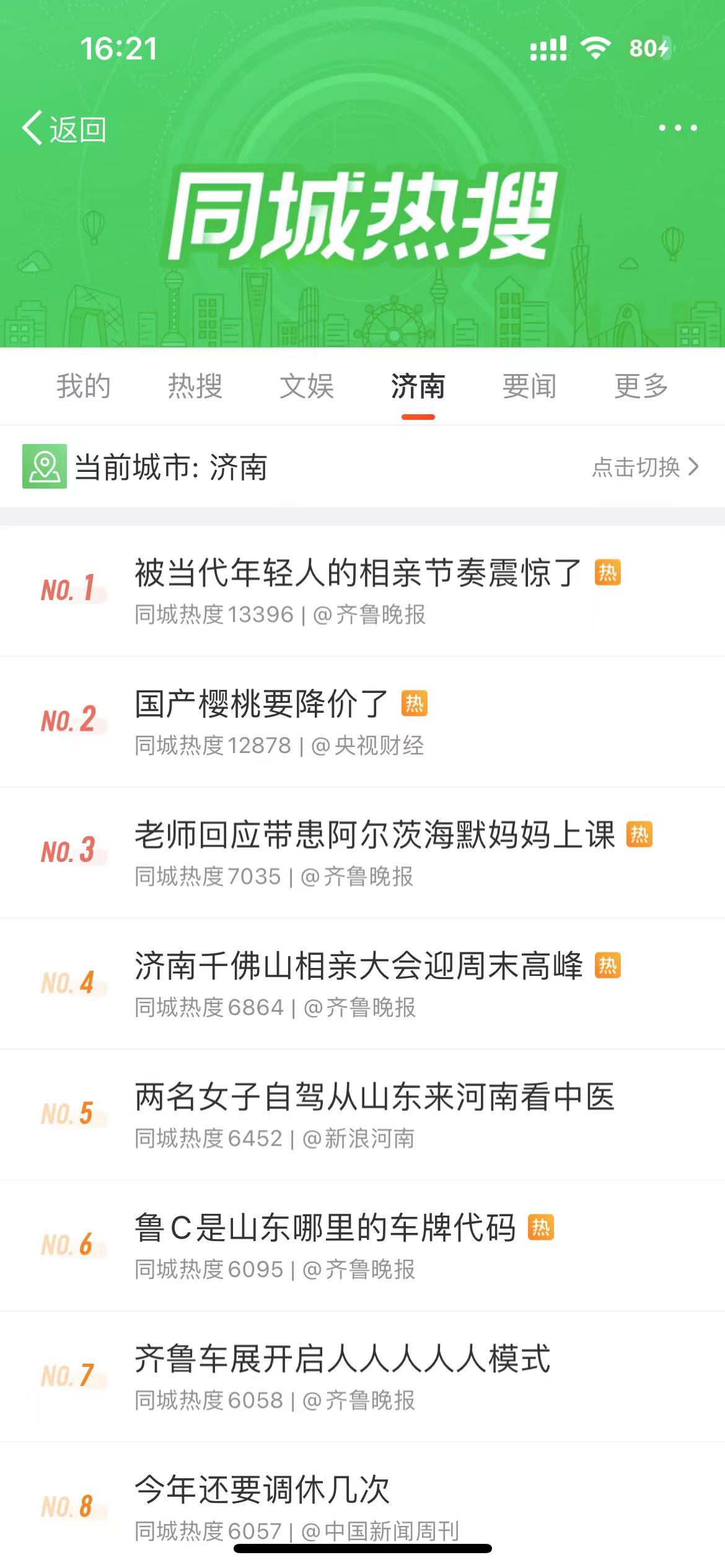The image size is (725, 1568).
Task: Select the 济南 tab
Action: 418,386
